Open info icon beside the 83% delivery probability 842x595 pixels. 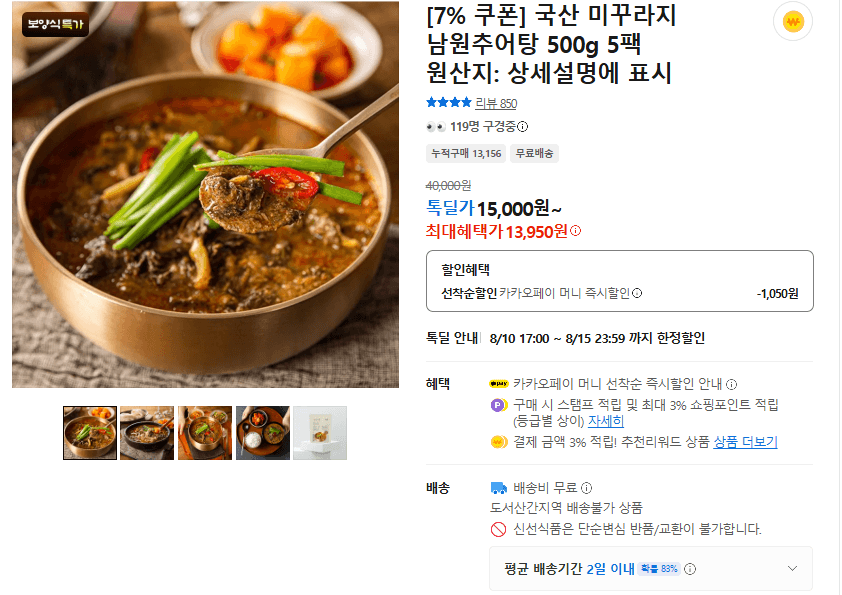pos(690,569)
